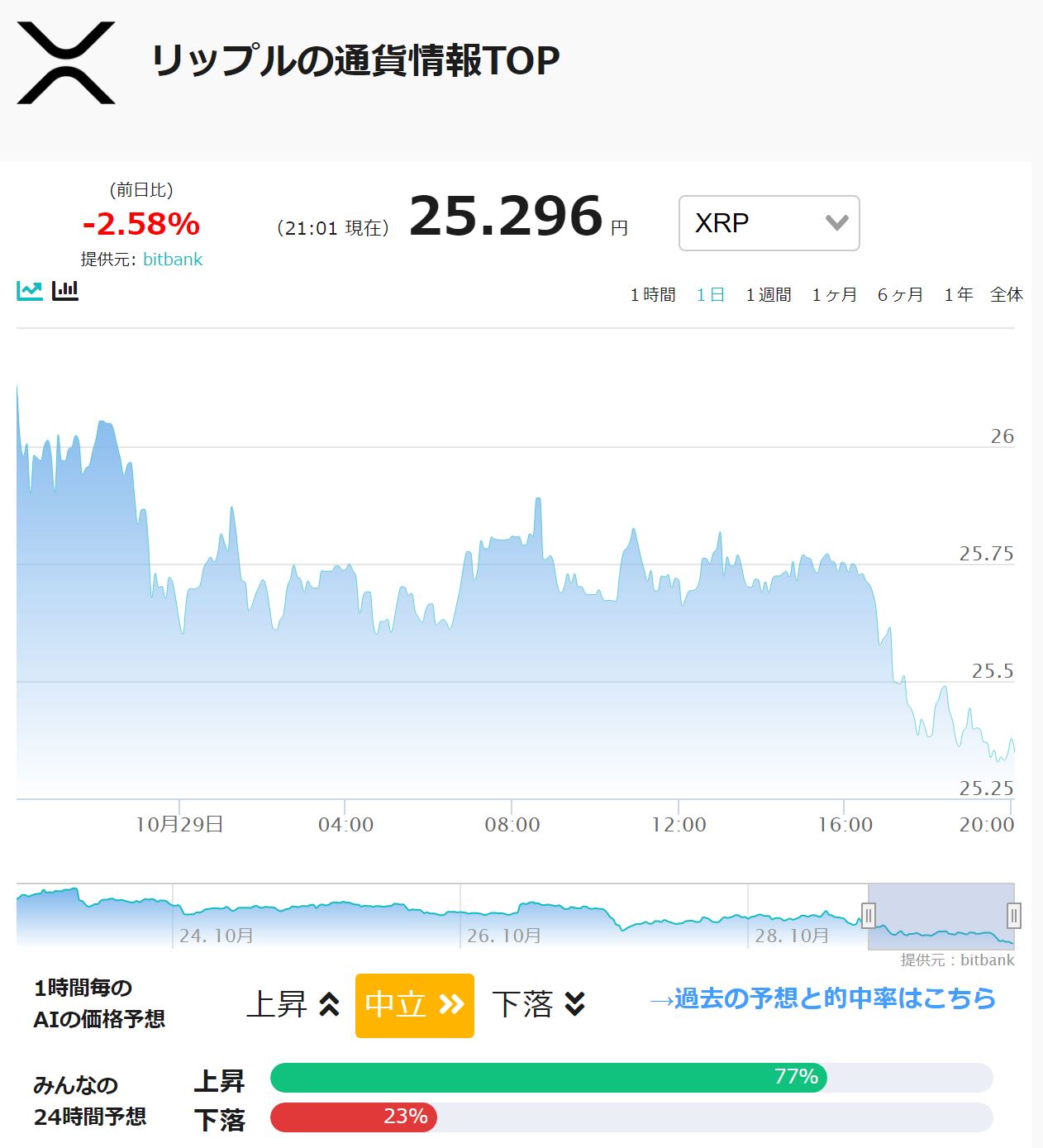Open 過去の予想と的中率はこちら link

[822, 998]
